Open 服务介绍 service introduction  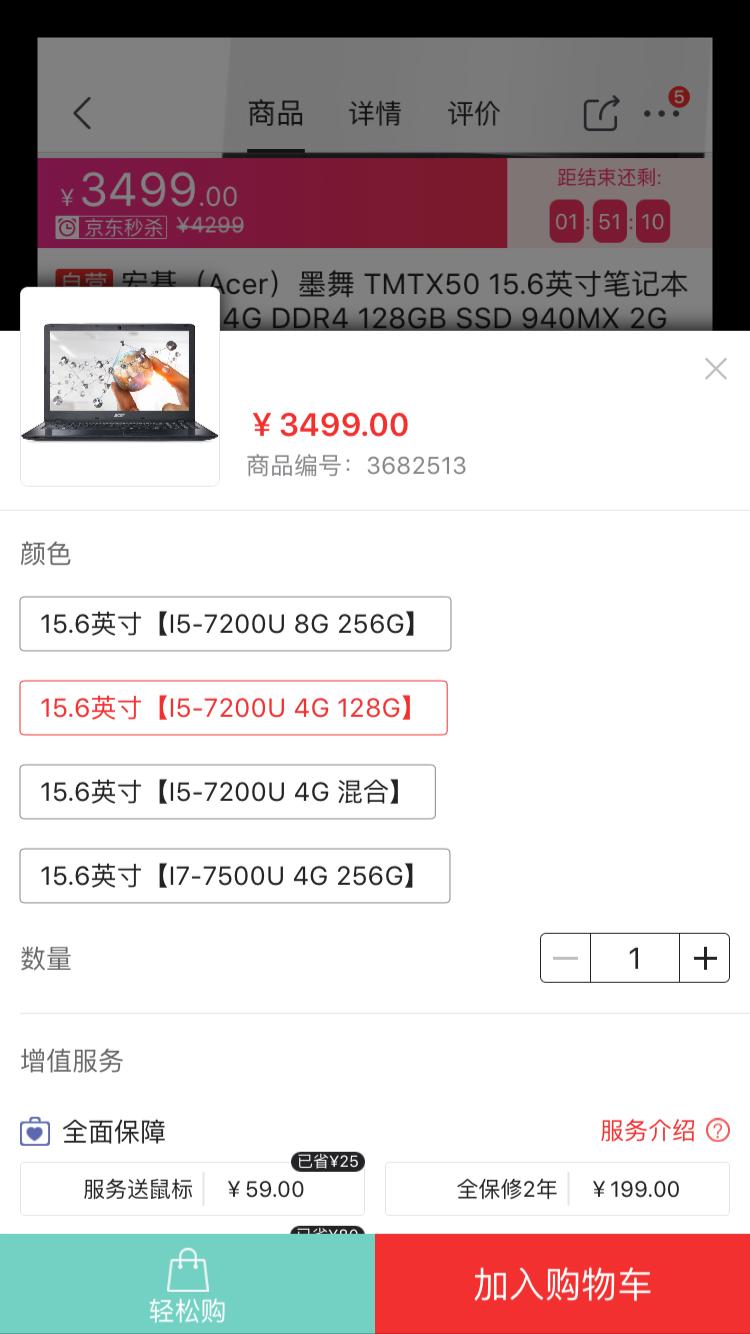(664, 1130)
